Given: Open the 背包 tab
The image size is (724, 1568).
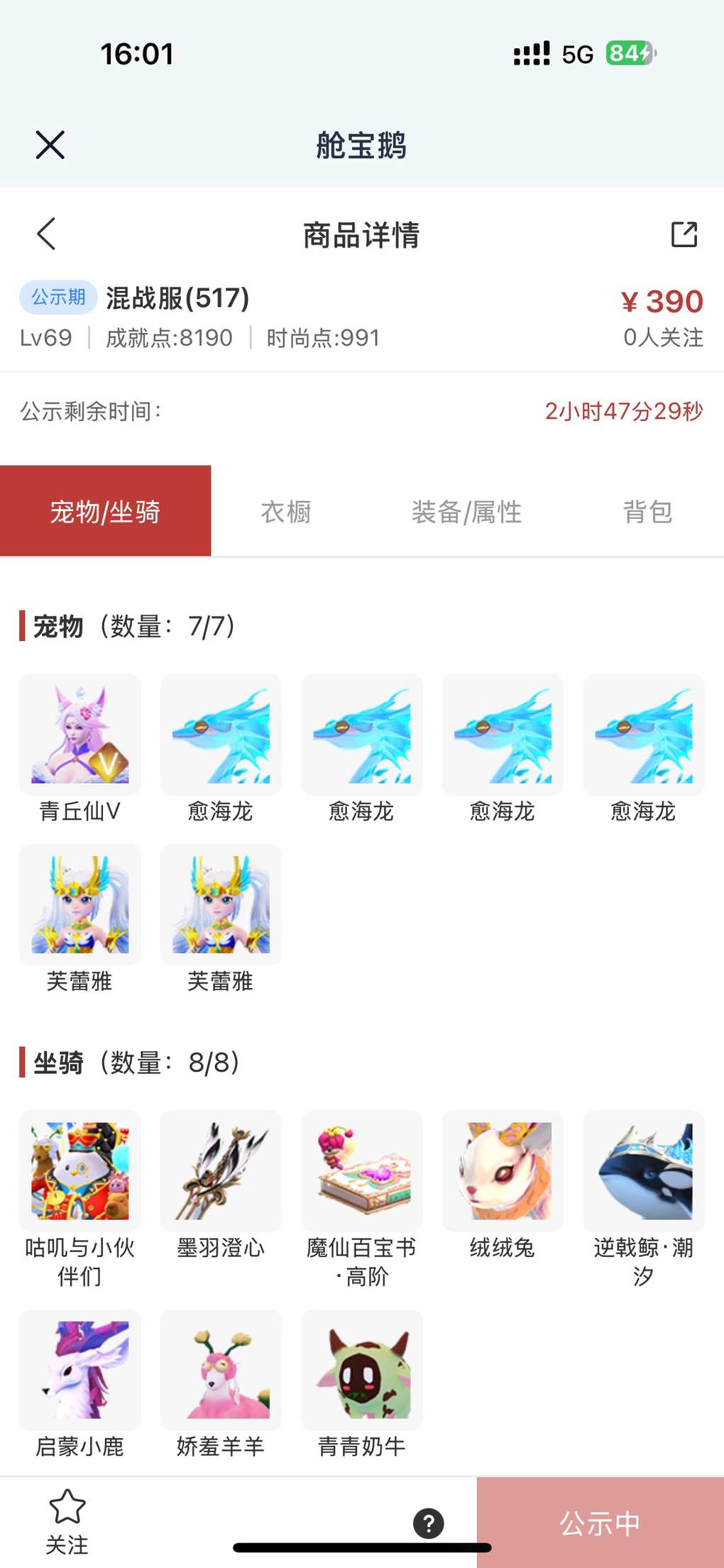Looking at the screenshot, I should (x=647, y=511).
